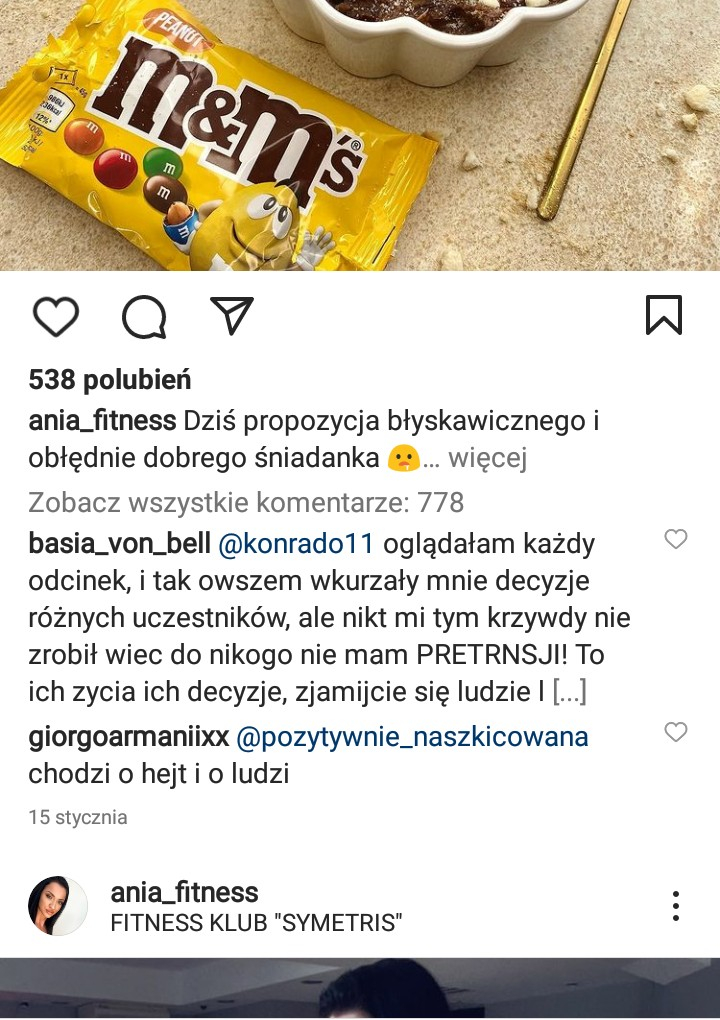Tap the @konrado11 mention

point(296,544)
